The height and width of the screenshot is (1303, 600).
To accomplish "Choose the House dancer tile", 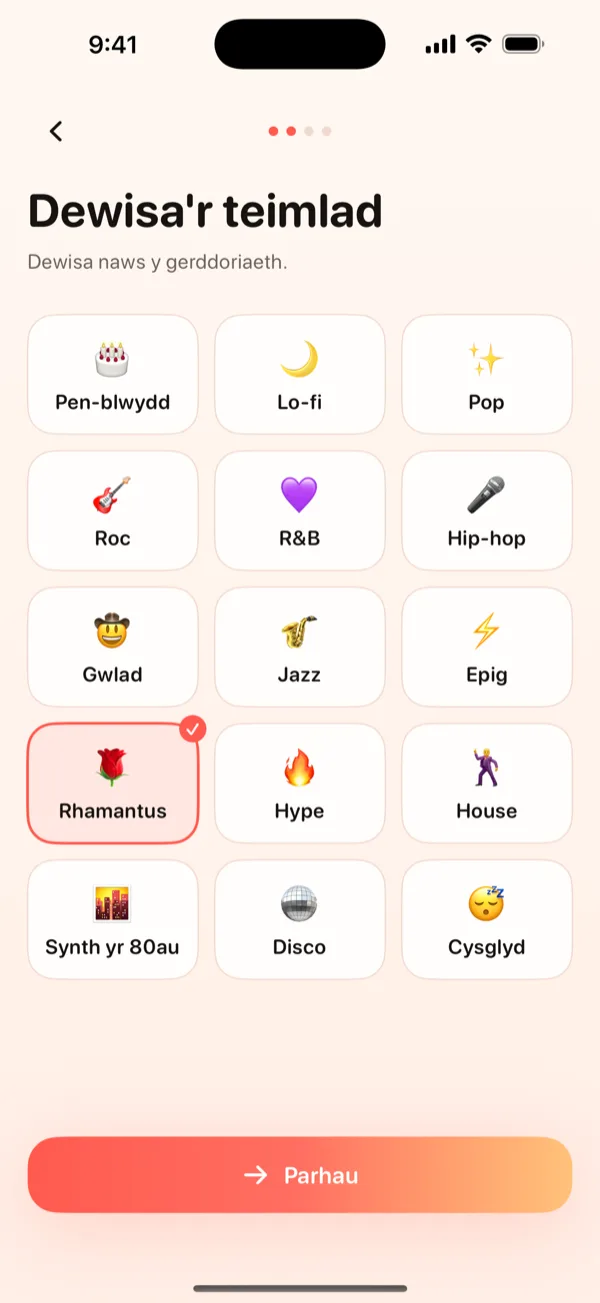I will pyautogui.click(x=487, y=783).
